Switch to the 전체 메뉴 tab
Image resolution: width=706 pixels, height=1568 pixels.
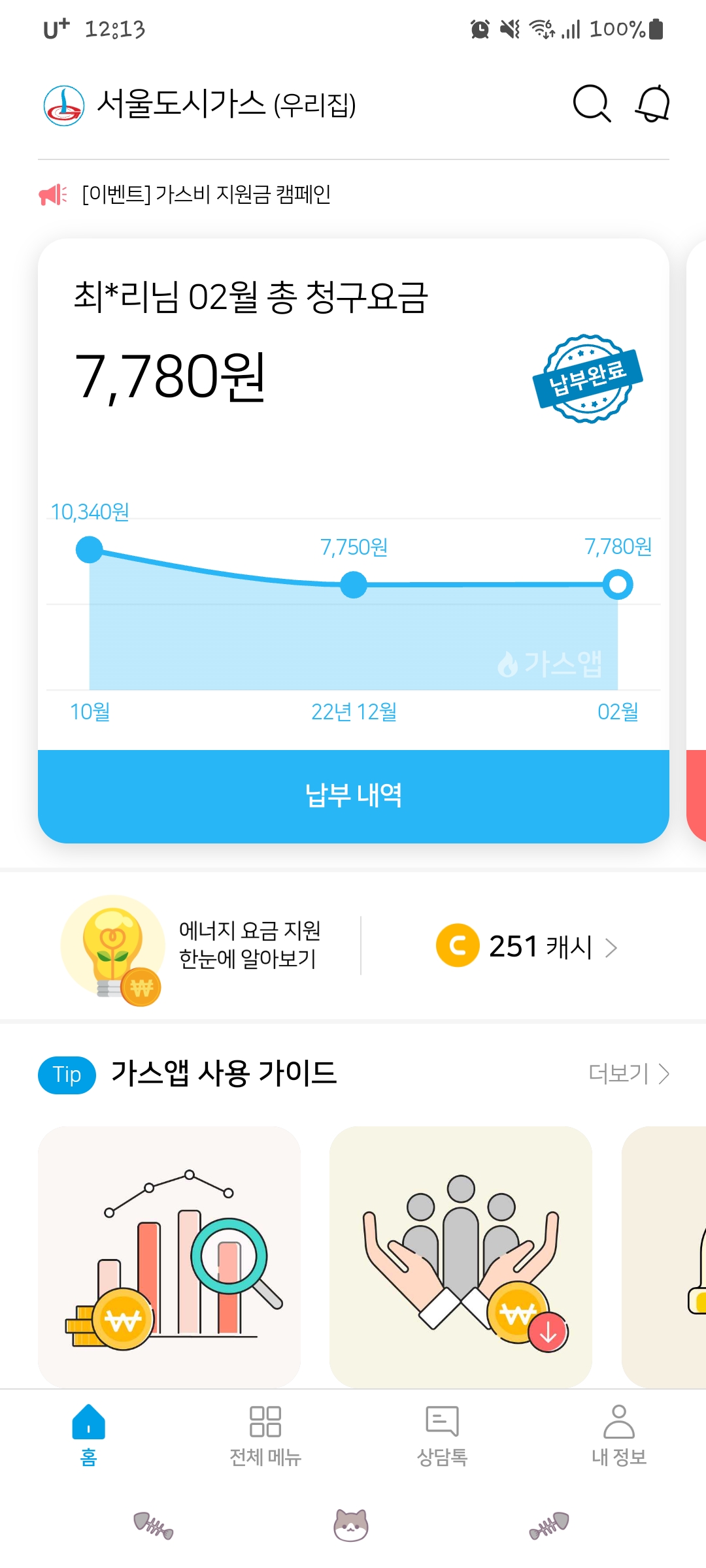pos(265,1435)
